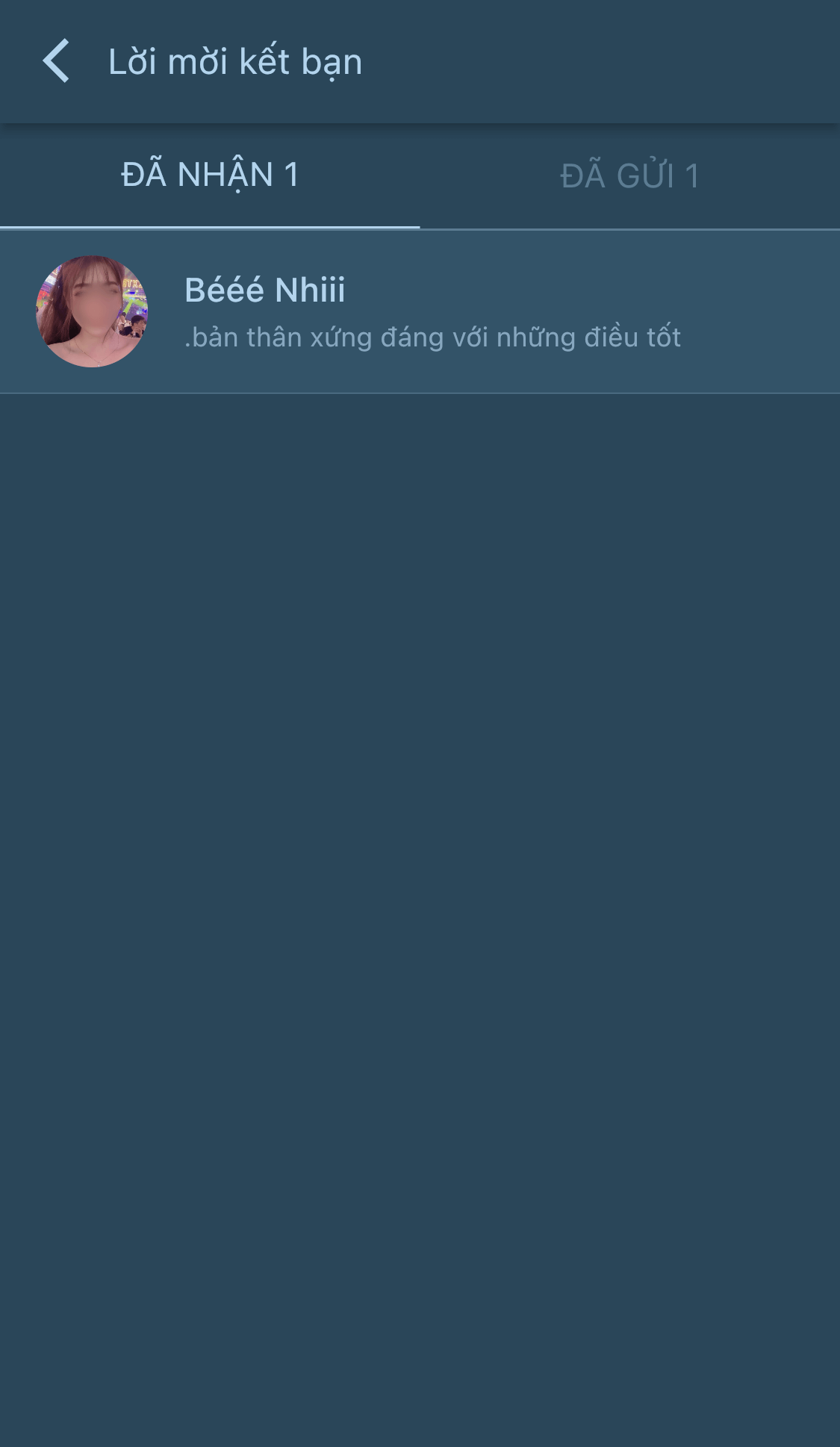Go back from Lời mời kết bạn

pyautogui.click(x=56, y=61)
